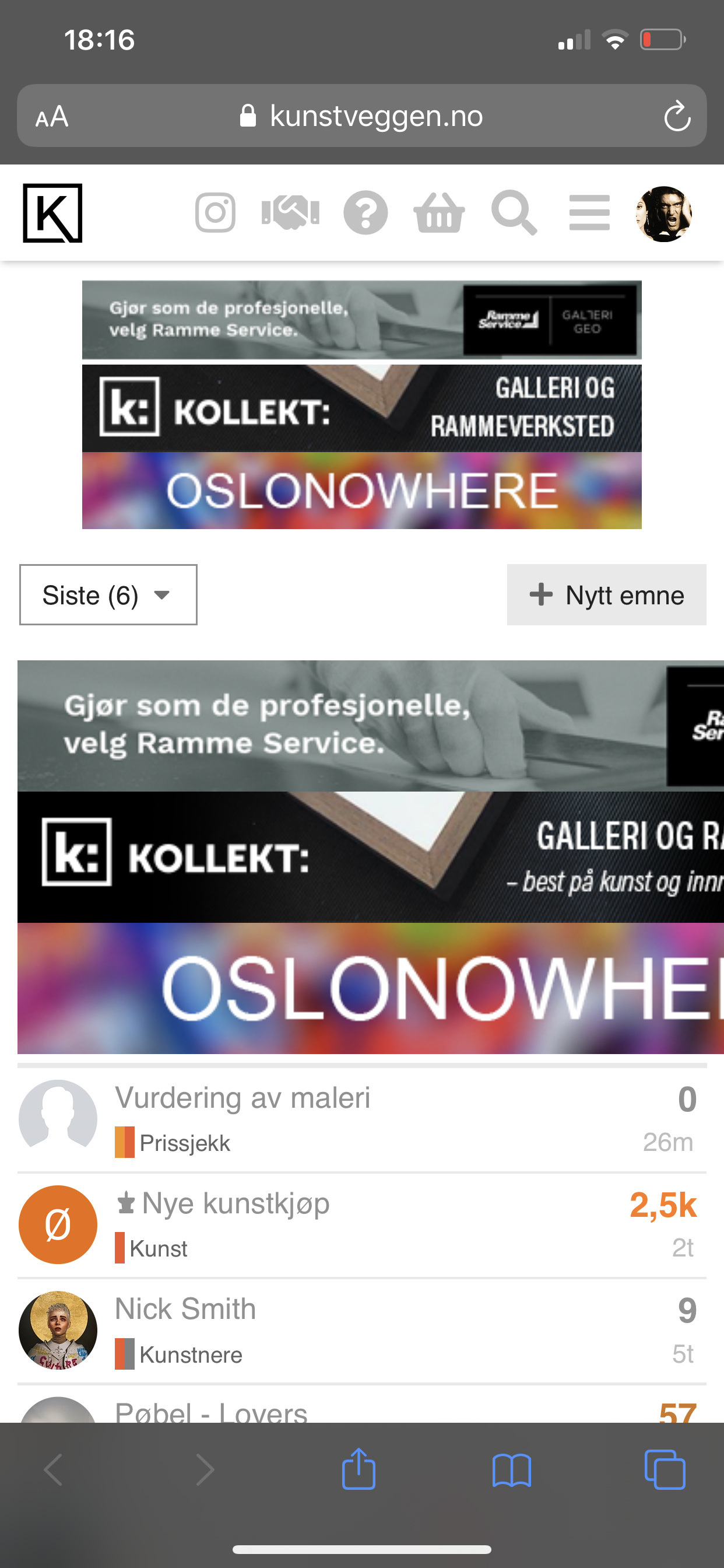Open the Instagram icon in the header
This screenshot has height=1568, width=724.
(215, 212)
